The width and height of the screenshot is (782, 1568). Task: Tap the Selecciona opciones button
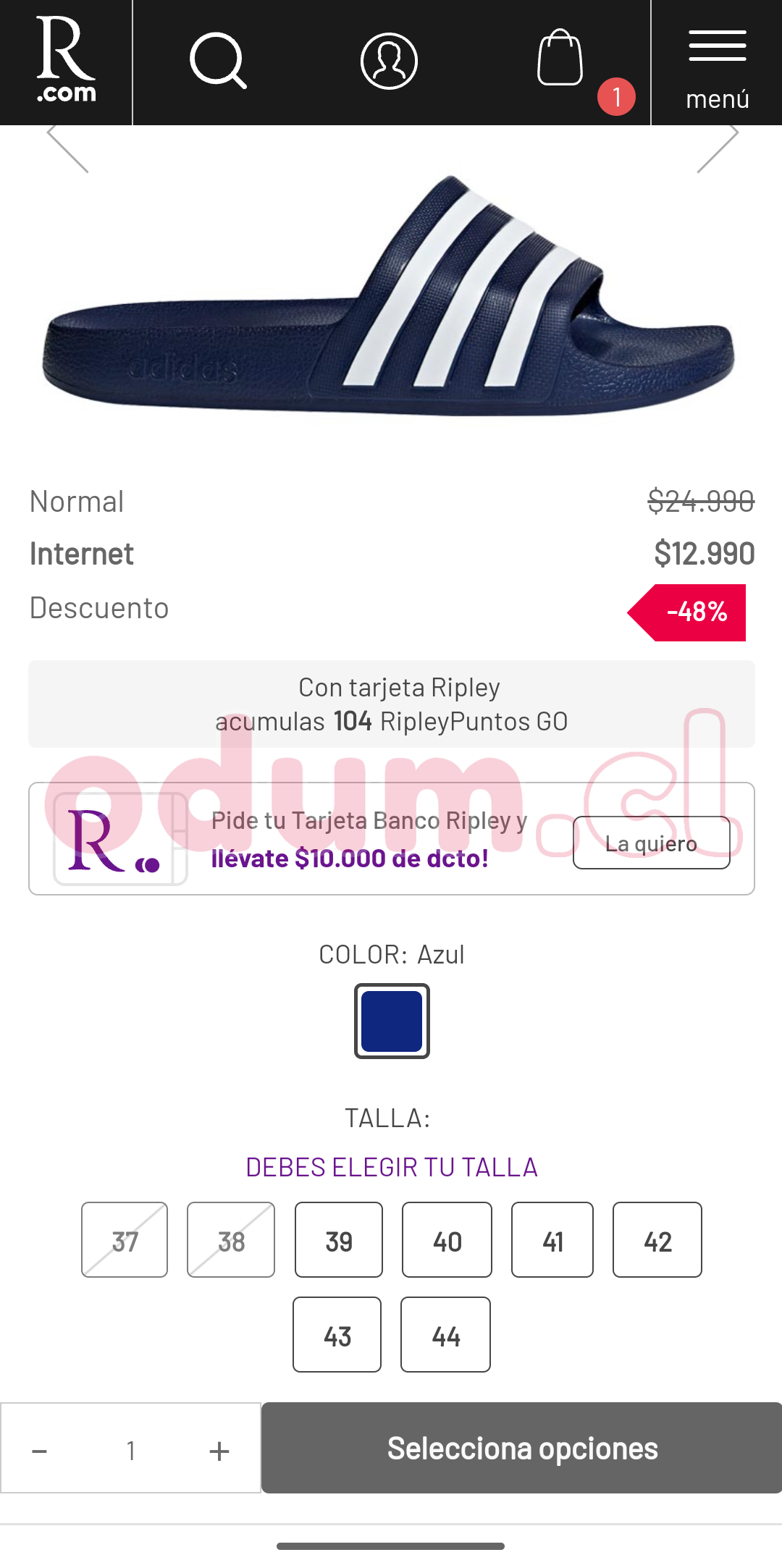[522, 1448]
